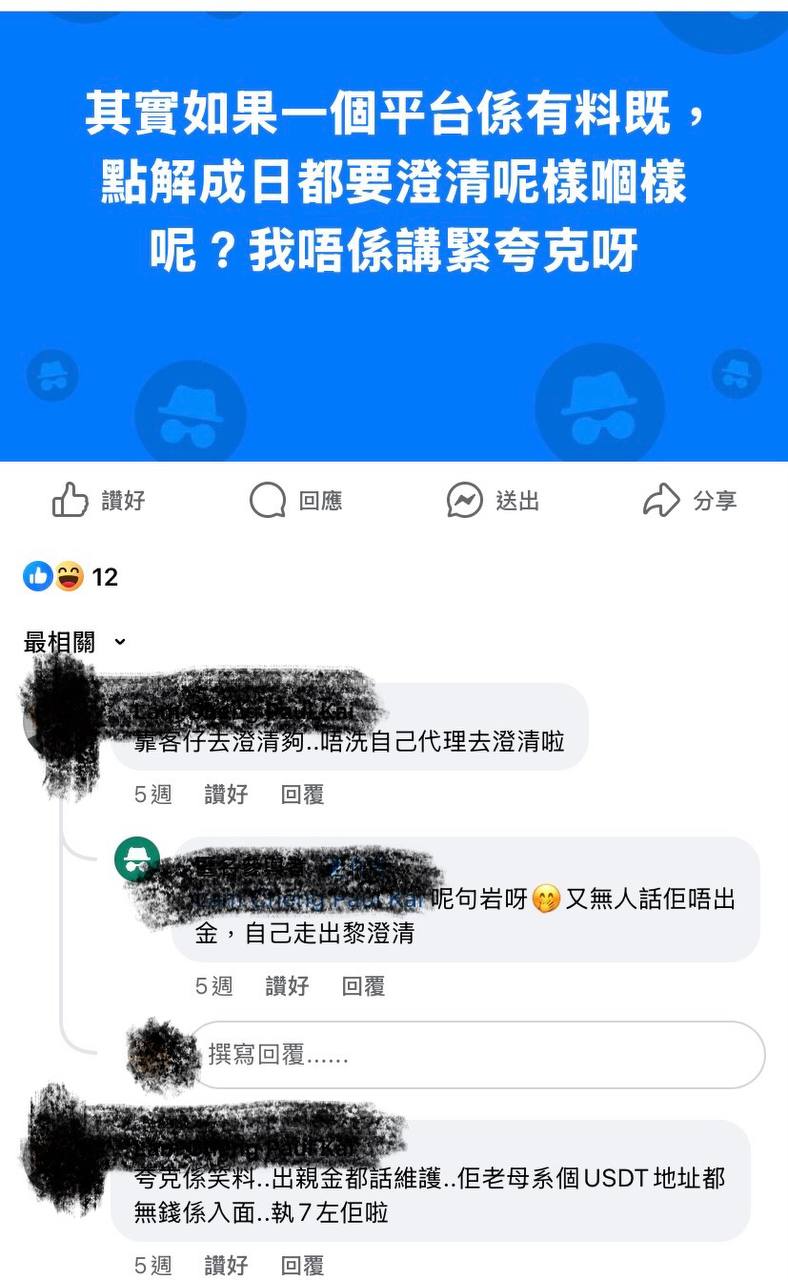The width and height of the screenshot is (788, 1280).
Task: Like the reply mentioning 唔出金
Action: click(x=287, y=986)
